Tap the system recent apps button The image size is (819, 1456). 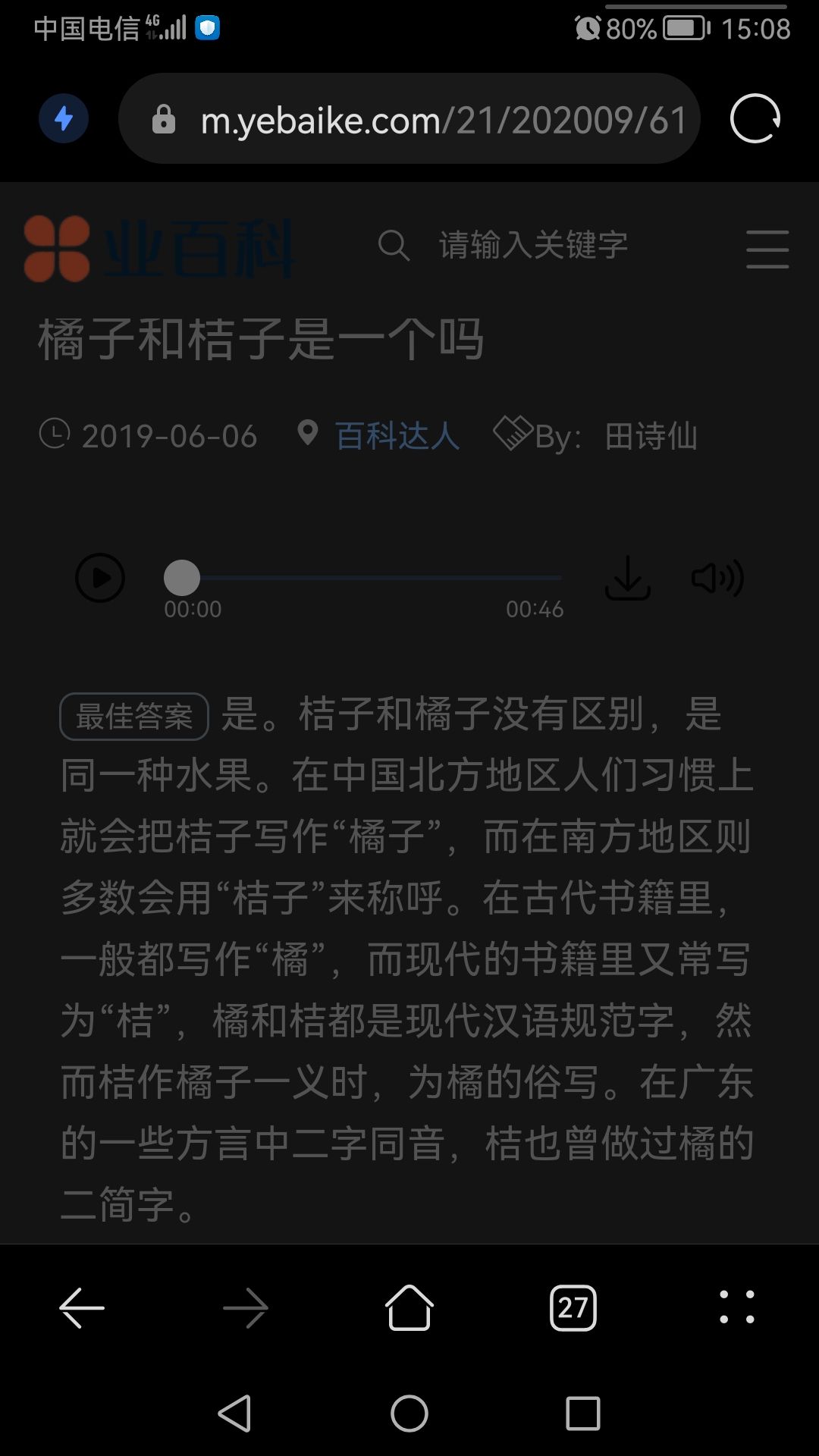tap(582, 1414)
